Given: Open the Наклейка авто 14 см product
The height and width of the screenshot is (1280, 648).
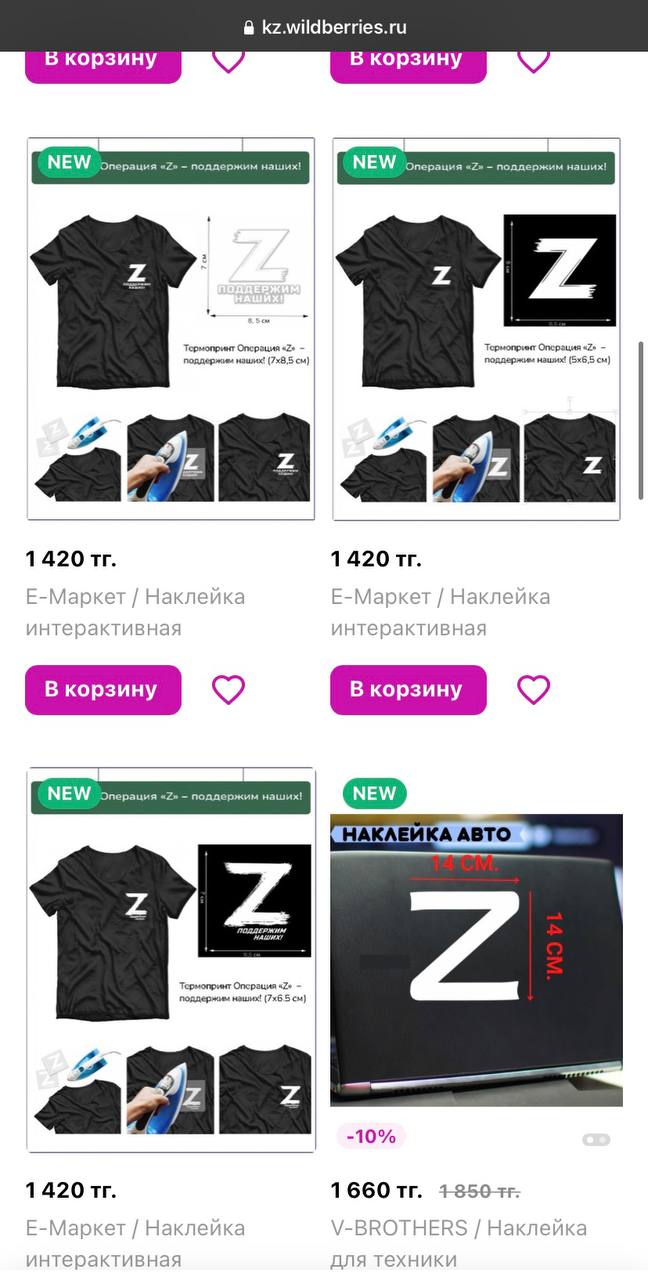Looking at the screenshot, I should pos(476,960).
